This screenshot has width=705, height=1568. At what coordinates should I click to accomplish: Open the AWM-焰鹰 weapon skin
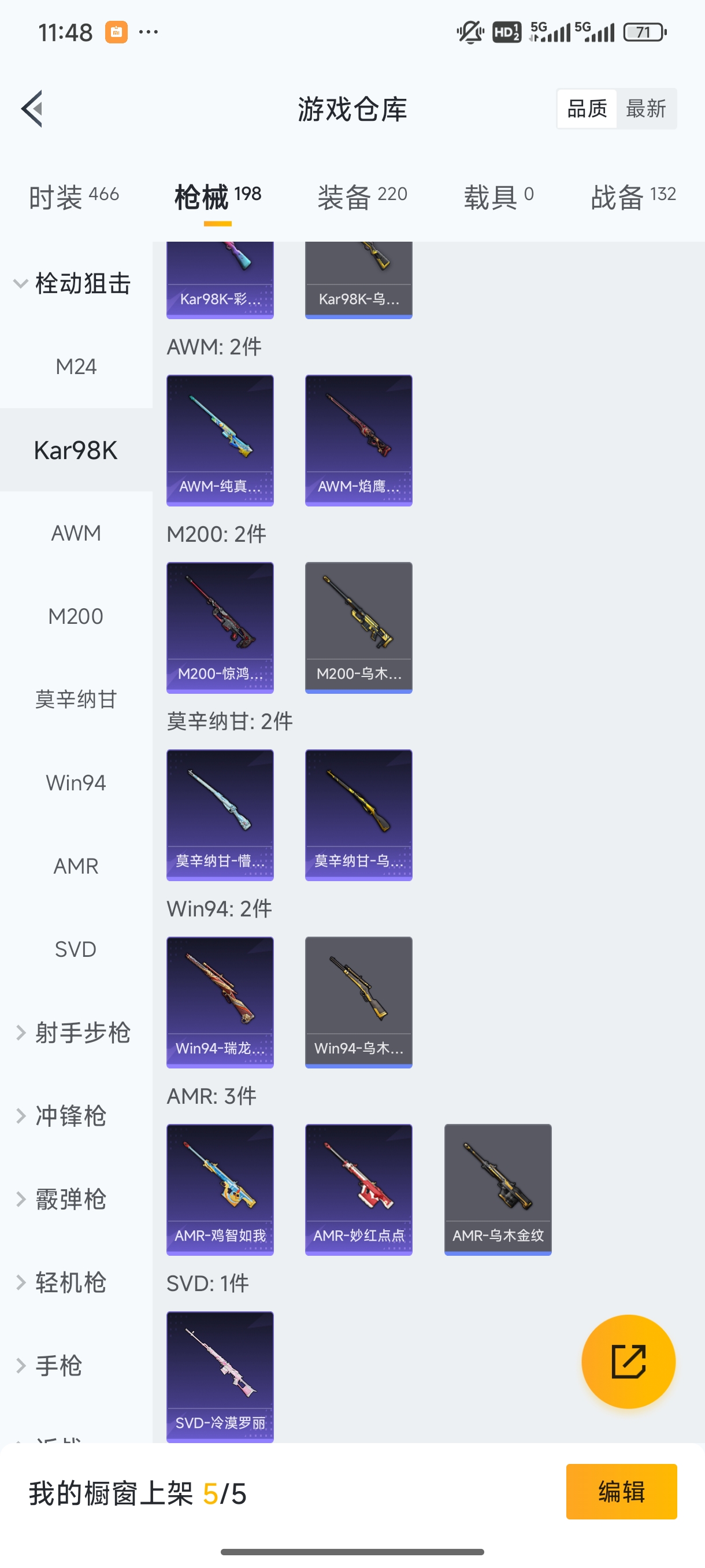[358, 440]
